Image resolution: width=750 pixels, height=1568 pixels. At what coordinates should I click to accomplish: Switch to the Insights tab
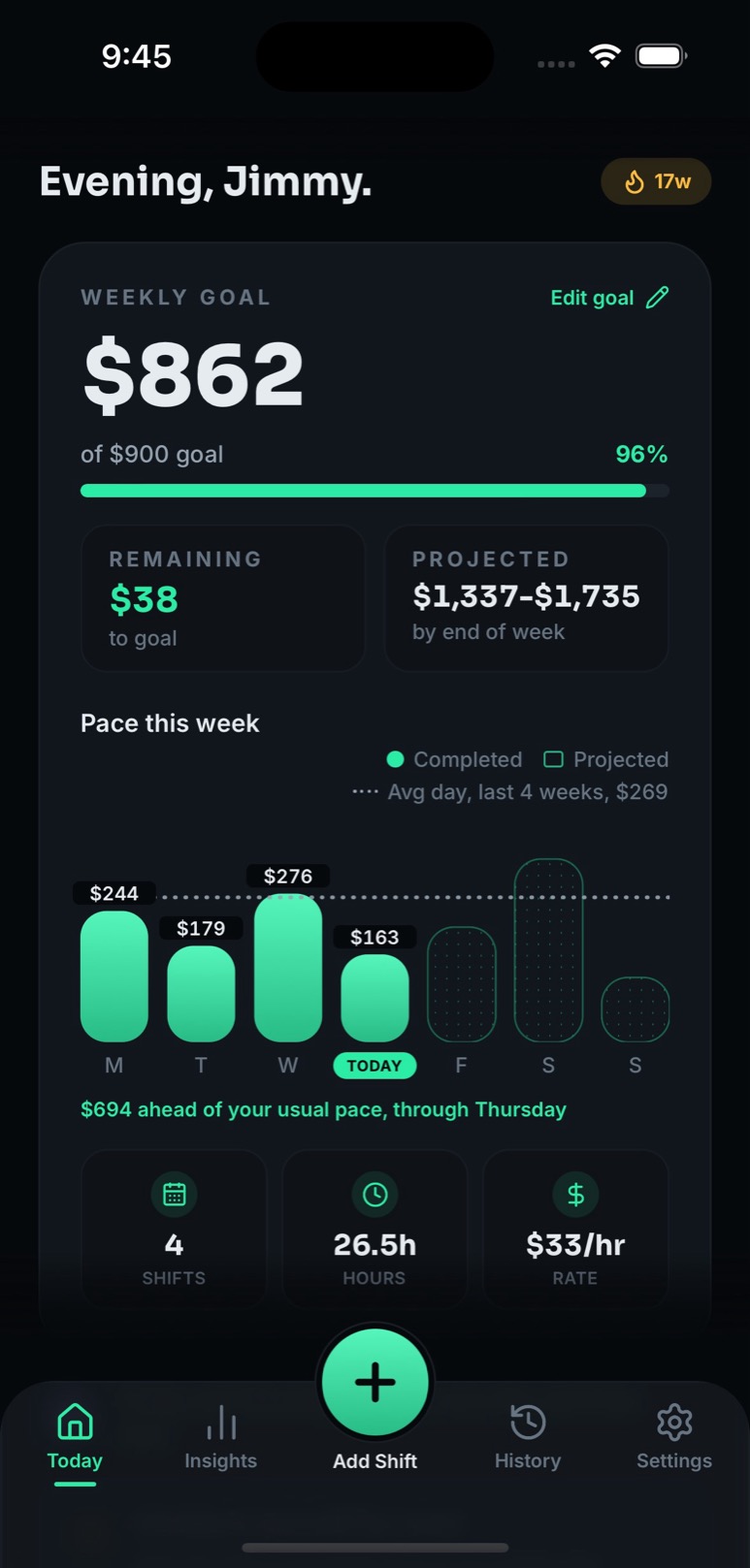[x=221, y=1438]
